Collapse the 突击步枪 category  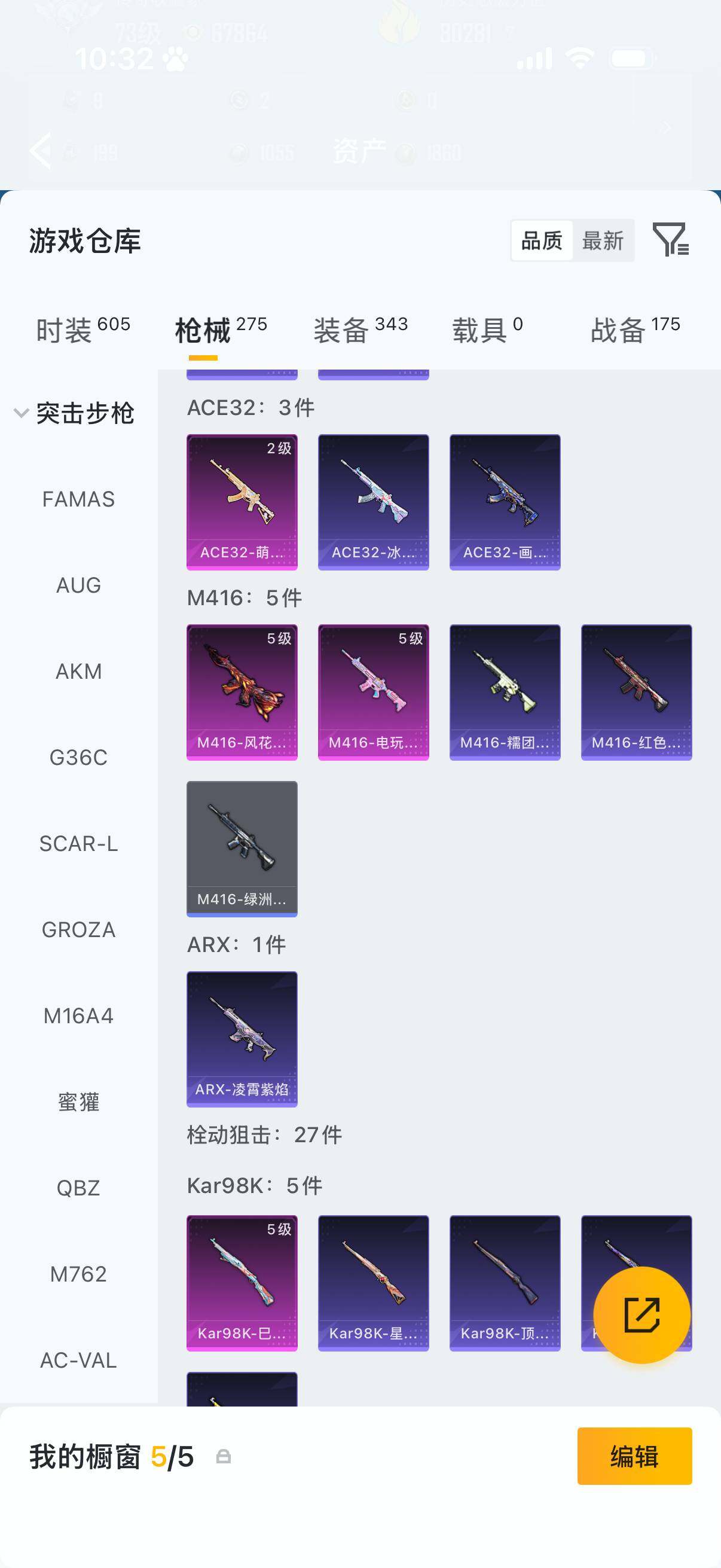(x=74, y=413)
